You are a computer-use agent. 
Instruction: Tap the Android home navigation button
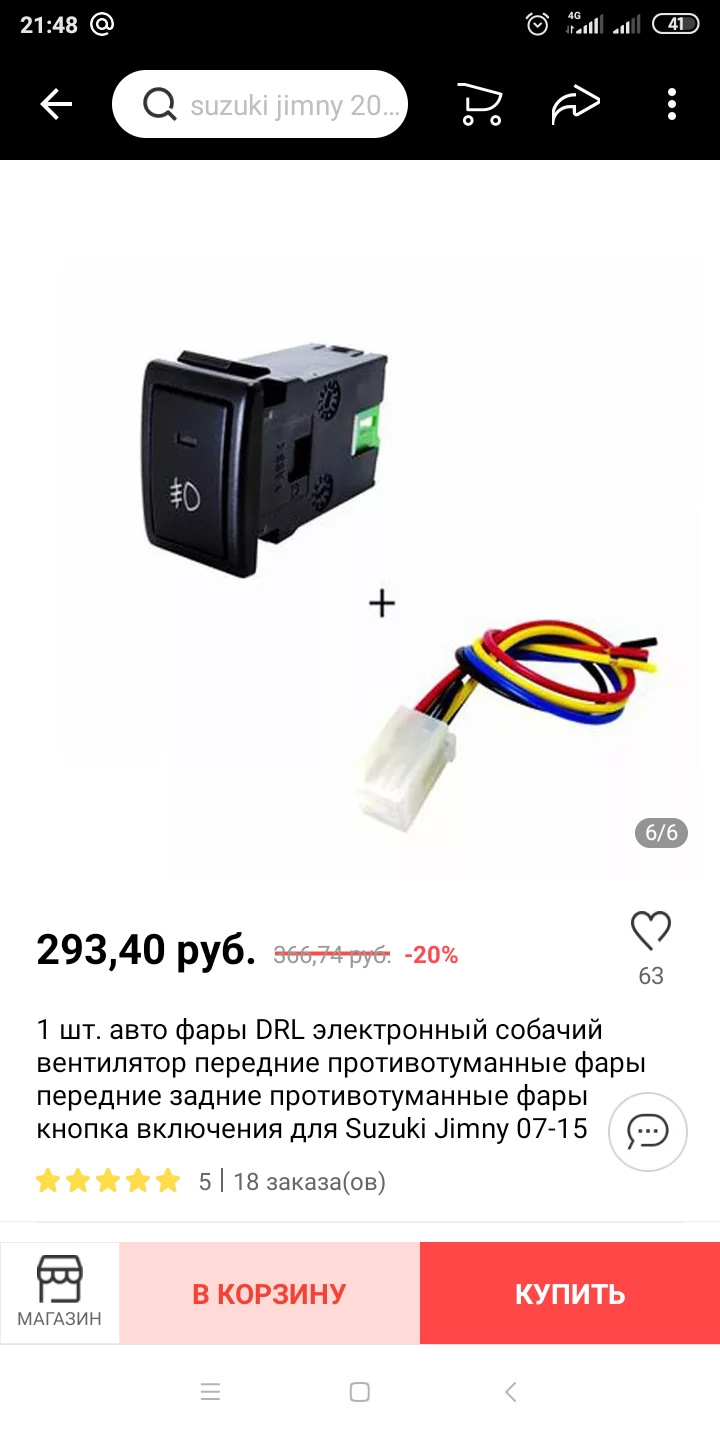click(x=360, y=1390)
